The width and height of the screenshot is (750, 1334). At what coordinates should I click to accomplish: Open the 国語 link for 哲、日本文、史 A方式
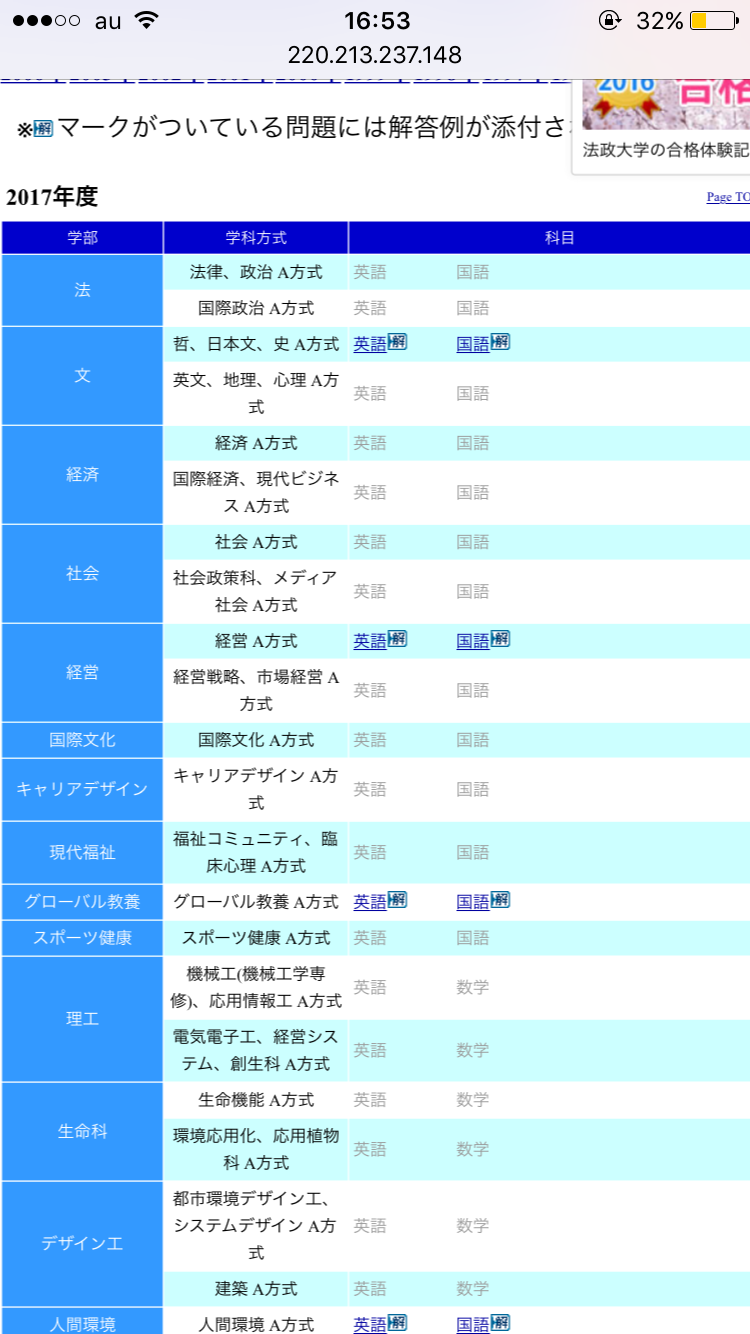473,344
